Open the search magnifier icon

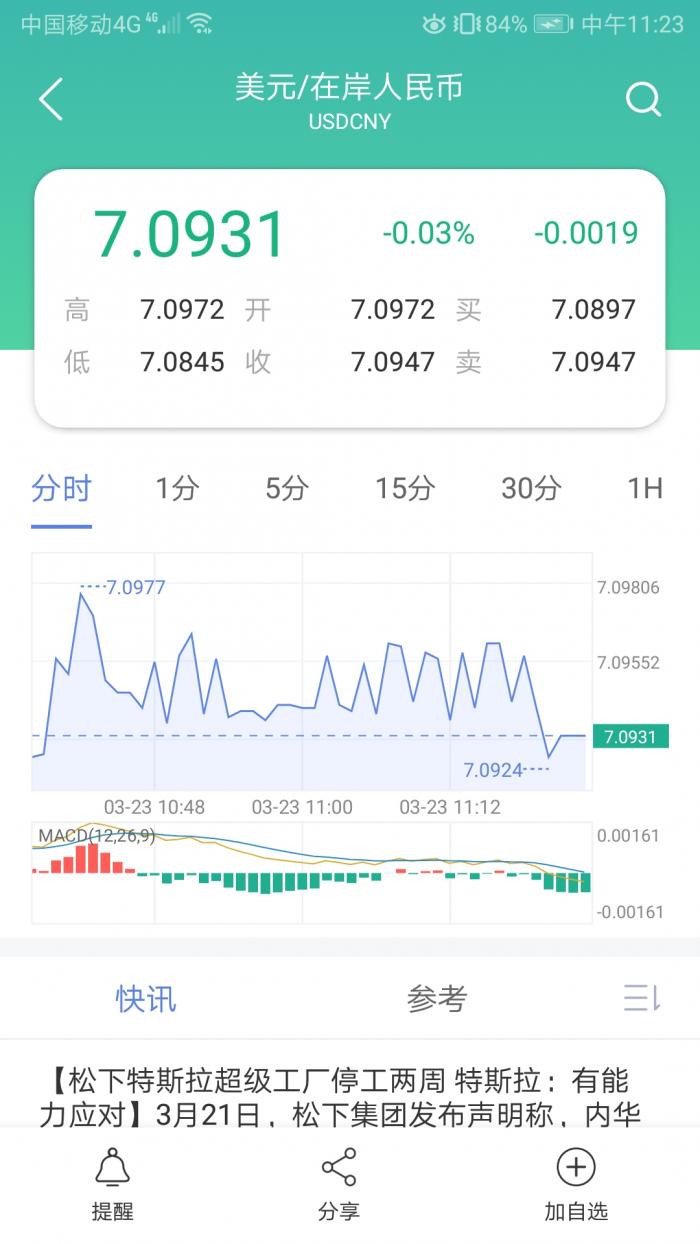click(643, 100)
